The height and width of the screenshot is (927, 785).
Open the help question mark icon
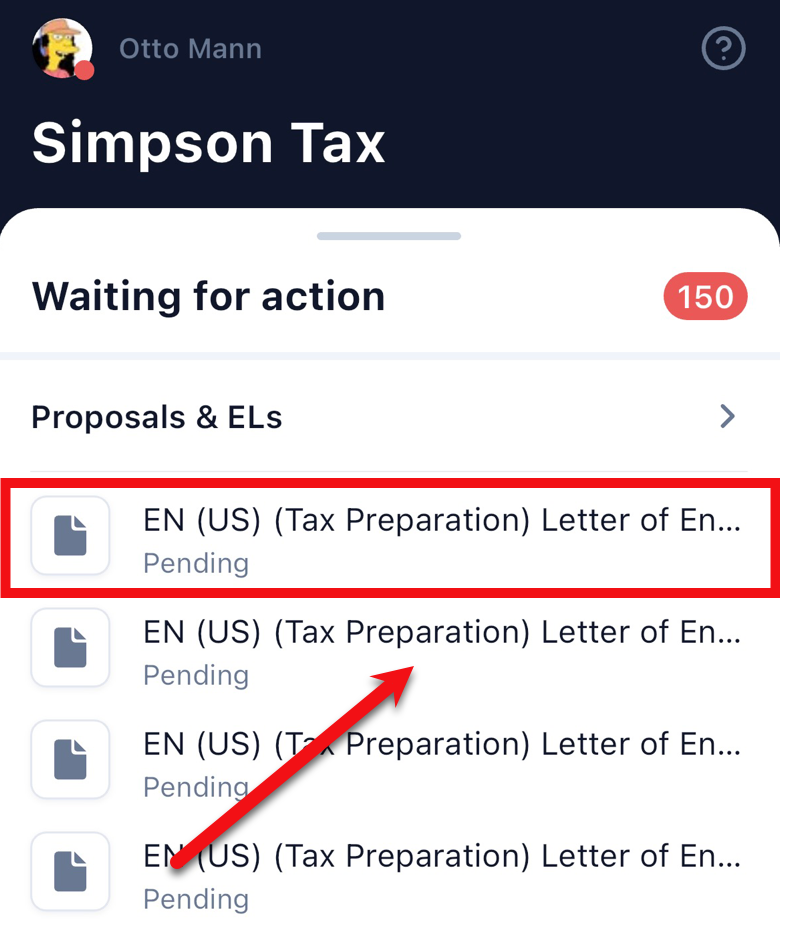tap(723, 48)
